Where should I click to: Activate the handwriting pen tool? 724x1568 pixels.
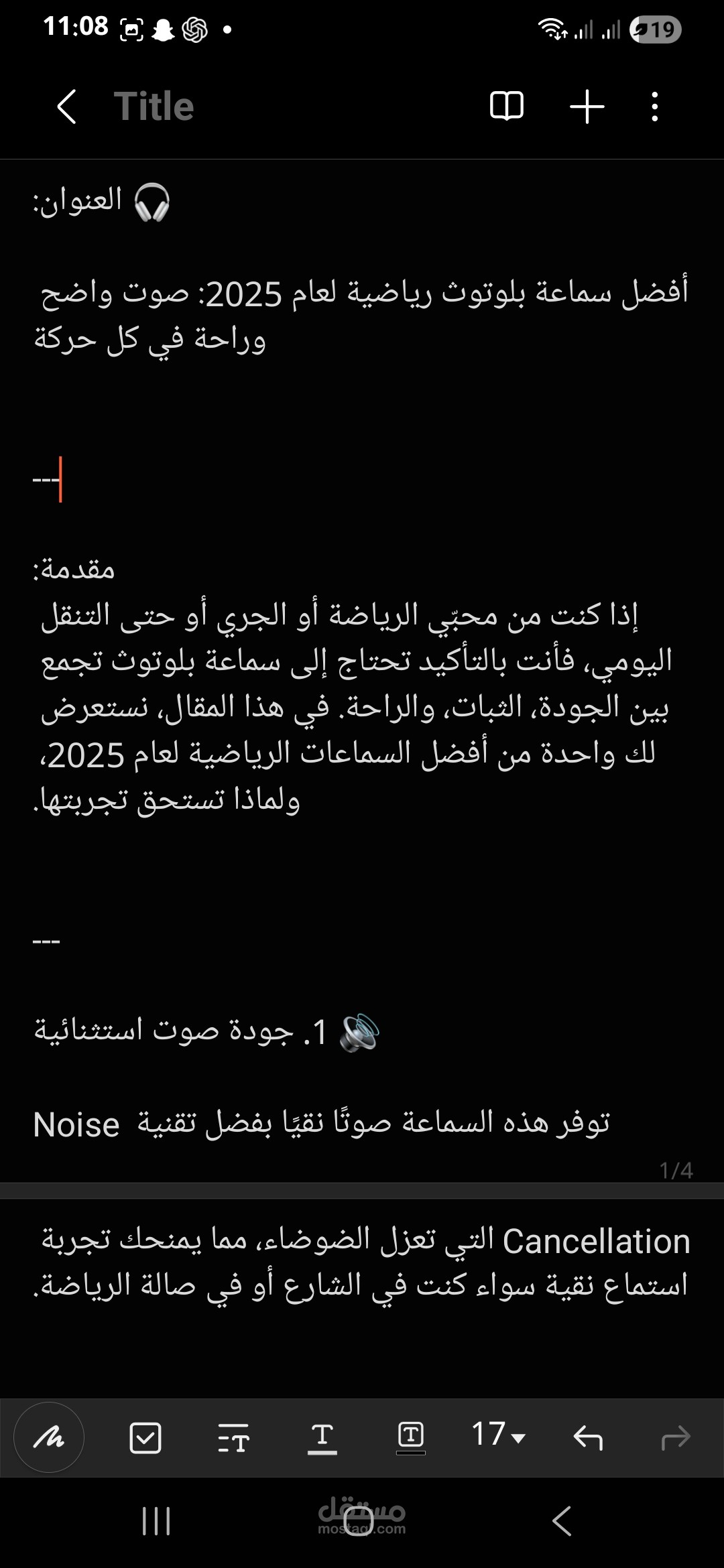[49, 1437]
